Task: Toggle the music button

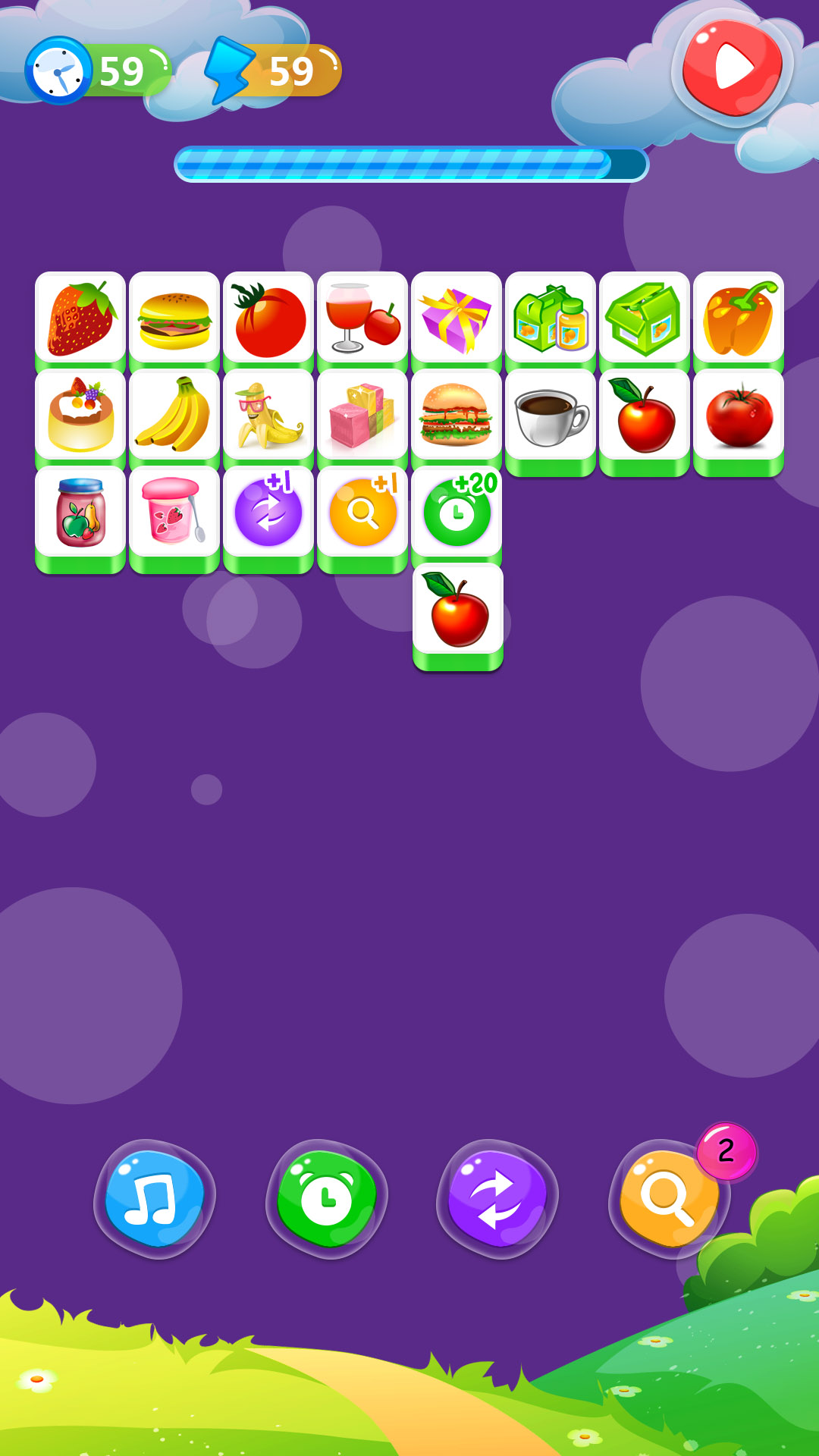Action: [155, 1198]
